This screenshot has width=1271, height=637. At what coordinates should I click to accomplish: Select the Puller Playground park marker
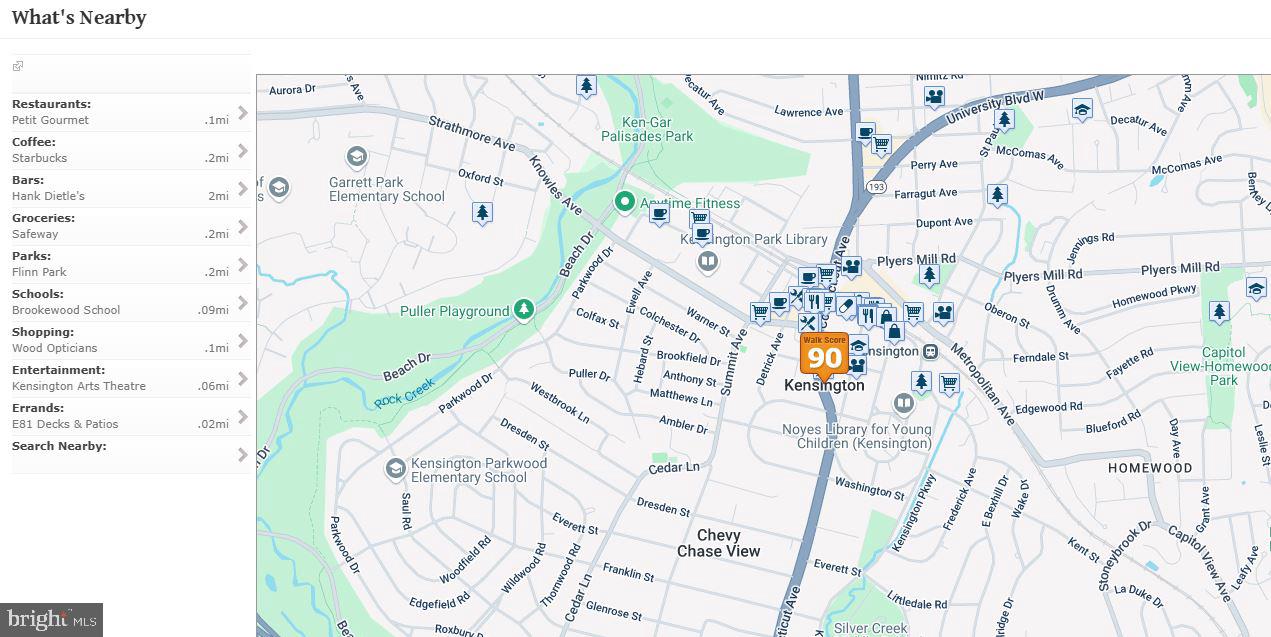tap(523, 309)
